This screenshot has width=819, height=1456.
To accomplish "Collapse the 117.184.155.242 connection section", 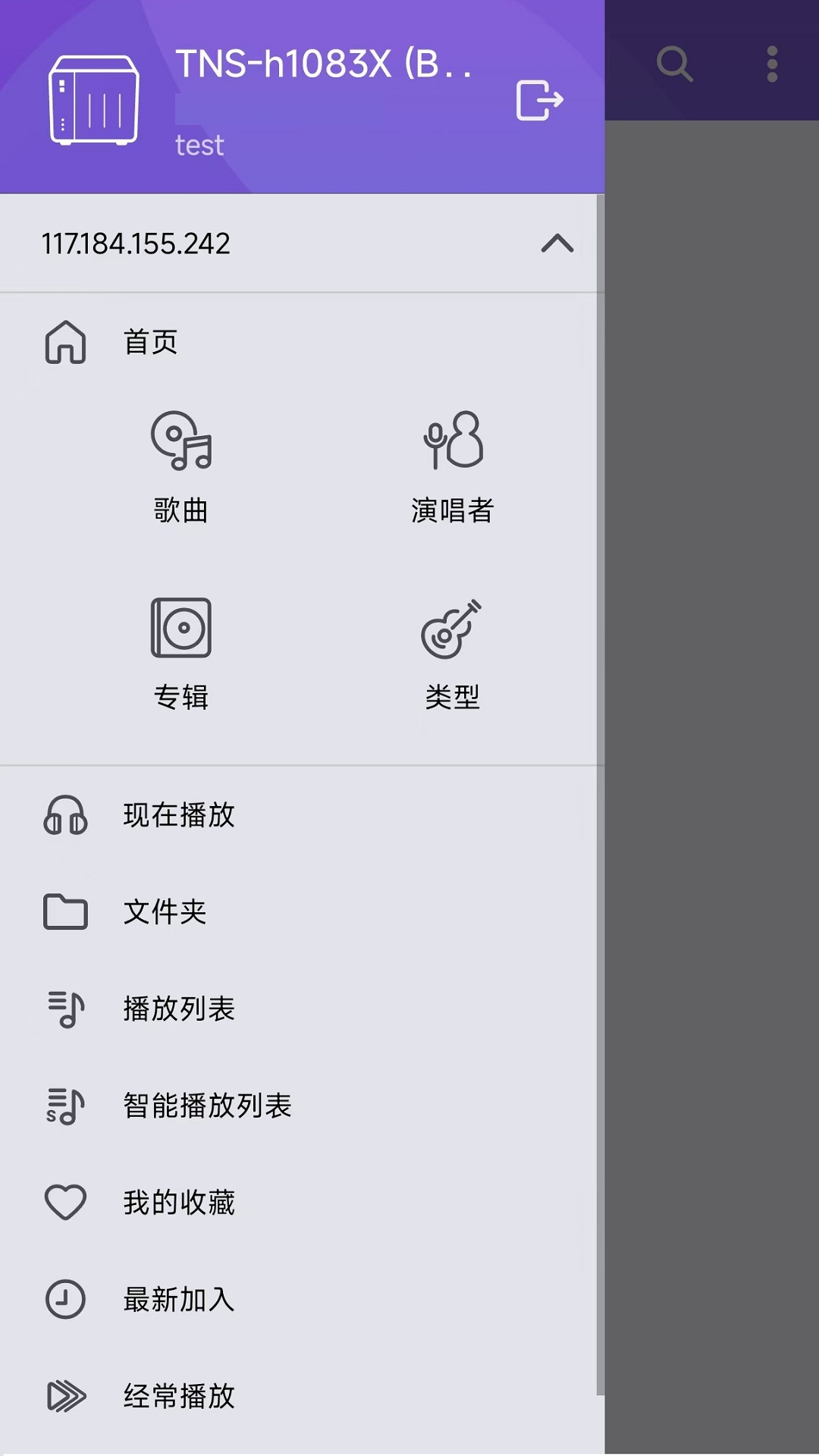I will click(x=557, y=243).
